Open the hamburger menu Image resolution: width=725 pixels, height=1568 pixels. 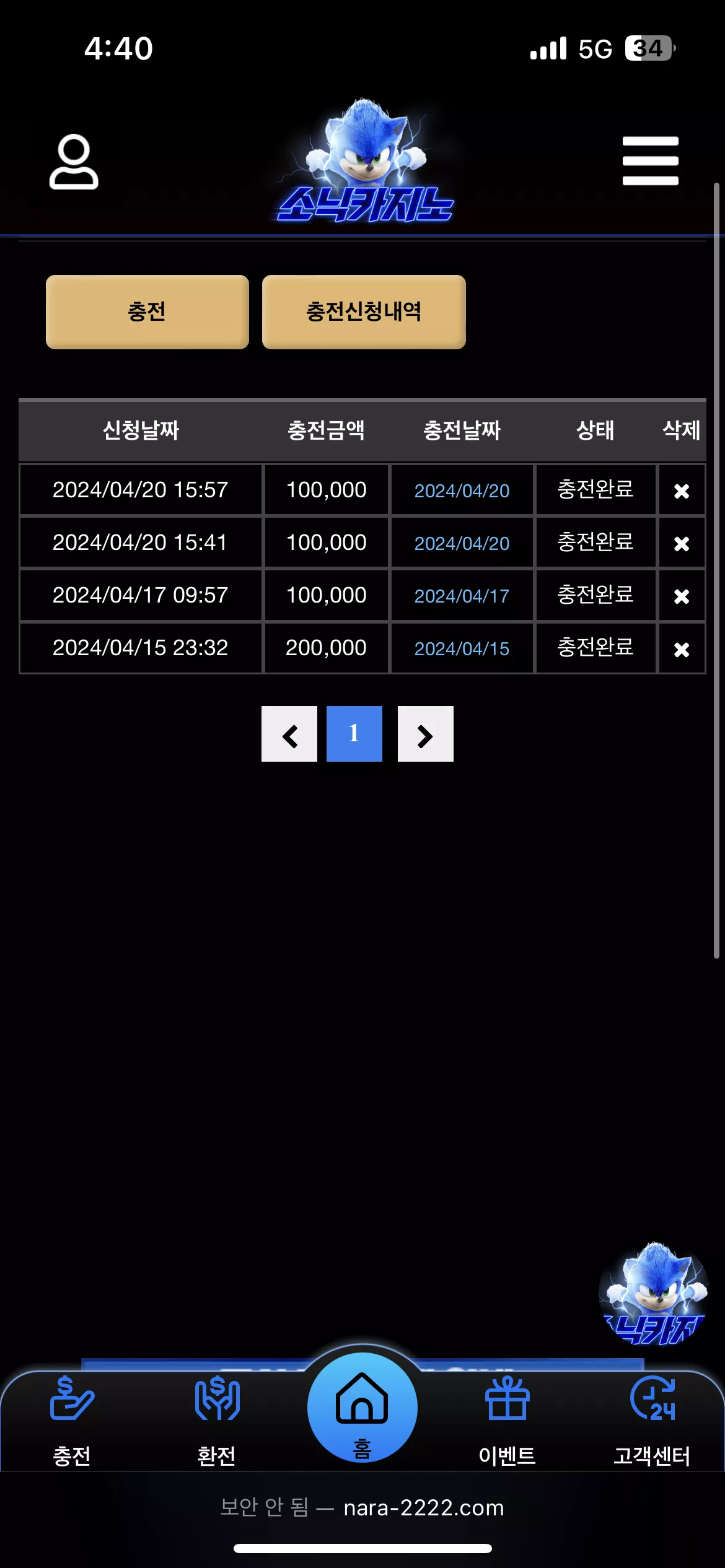coord(650,161)
